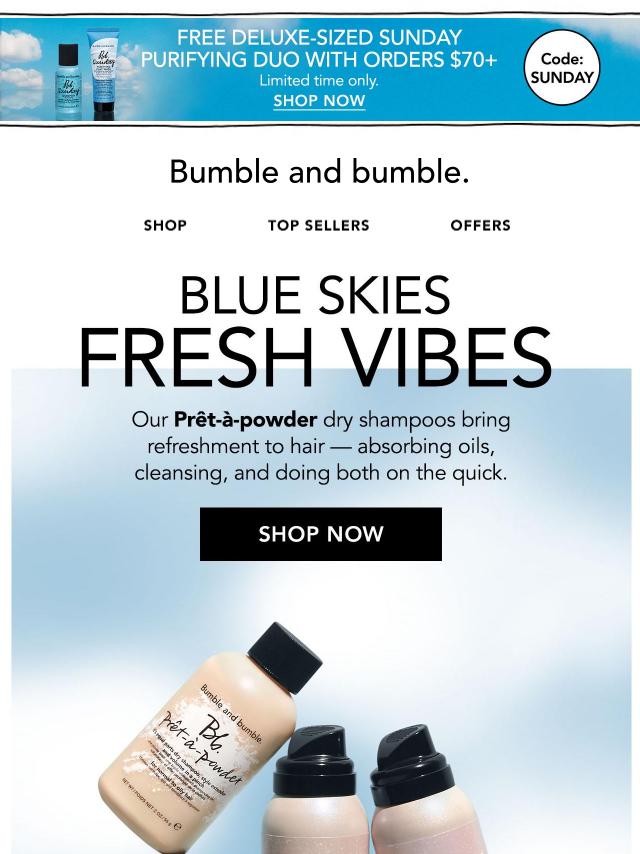View the OFFERS section

tap(480, 225)
